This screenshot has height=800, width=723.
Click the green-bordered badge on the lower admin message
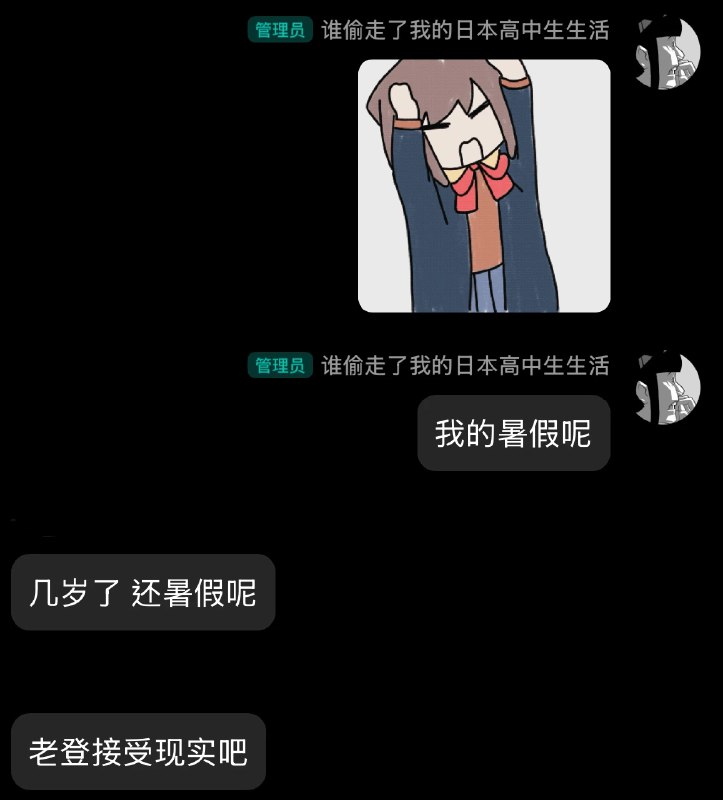click(x=279, y=366)
